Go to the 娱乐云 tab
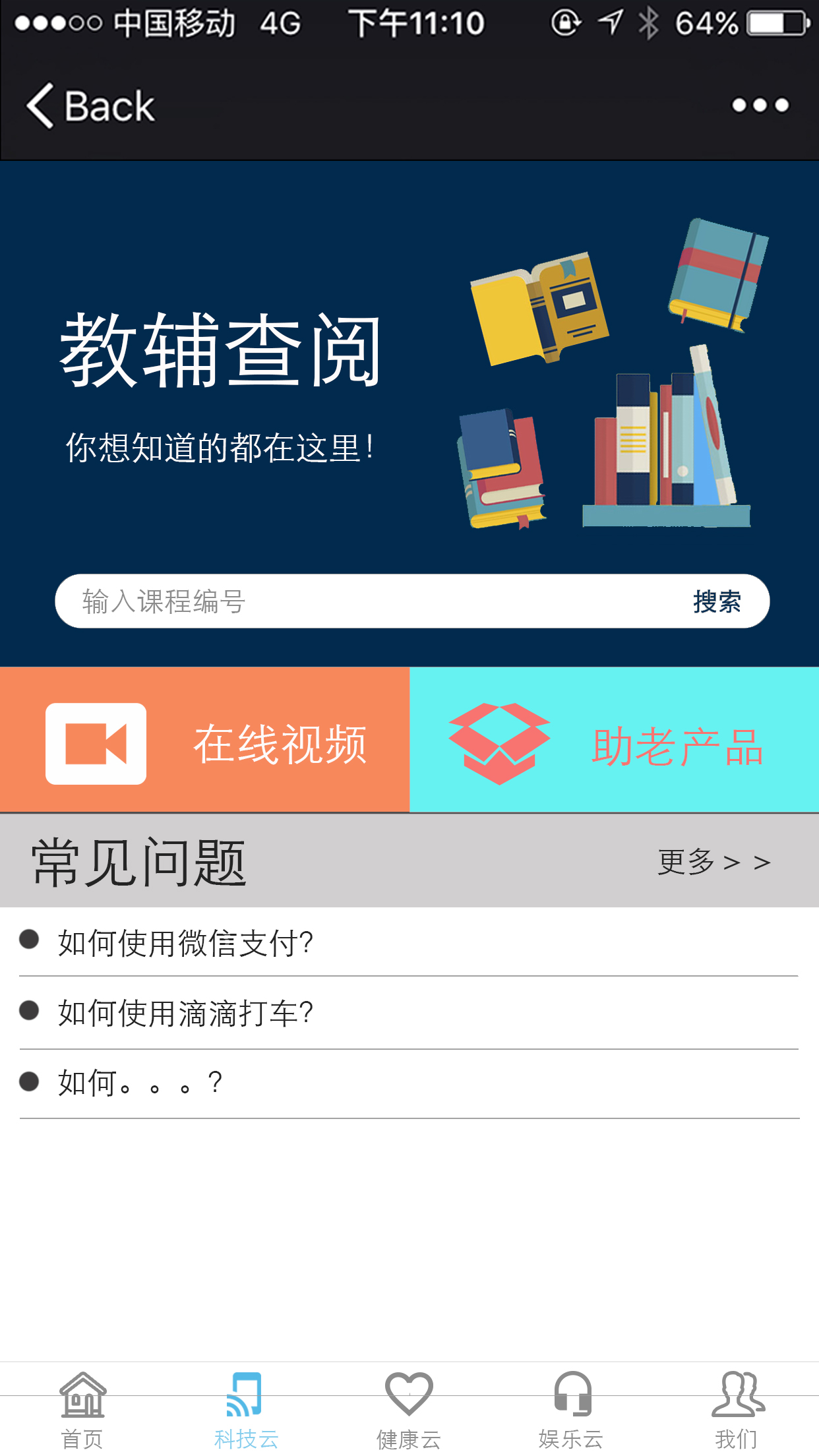The image size is (819, 1456). (x=572, y=1410)
